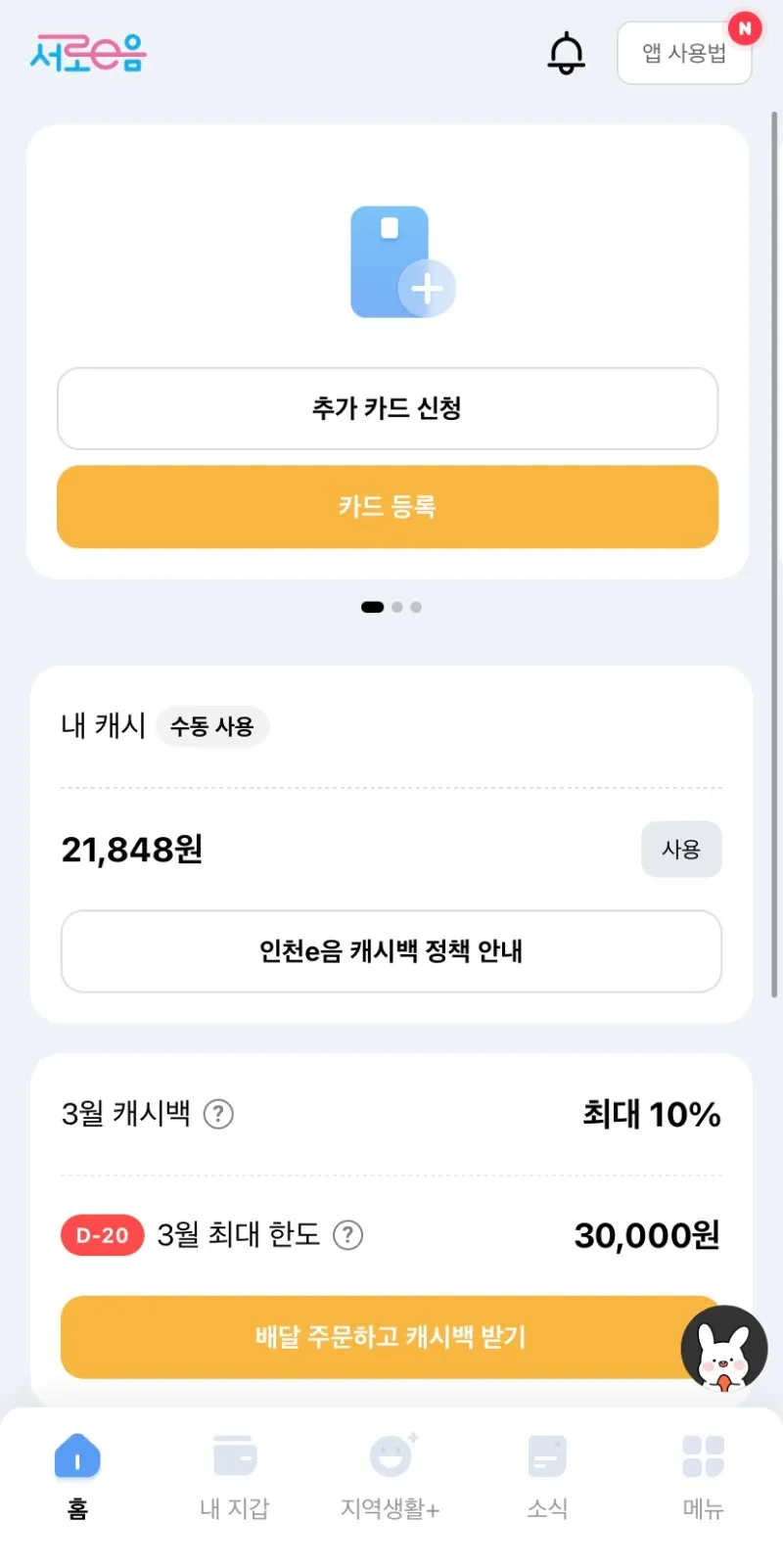This screenshot has height=1568, width=783.
Task: Open the rabbit mascot floating button
Action: pos(724,1349)
